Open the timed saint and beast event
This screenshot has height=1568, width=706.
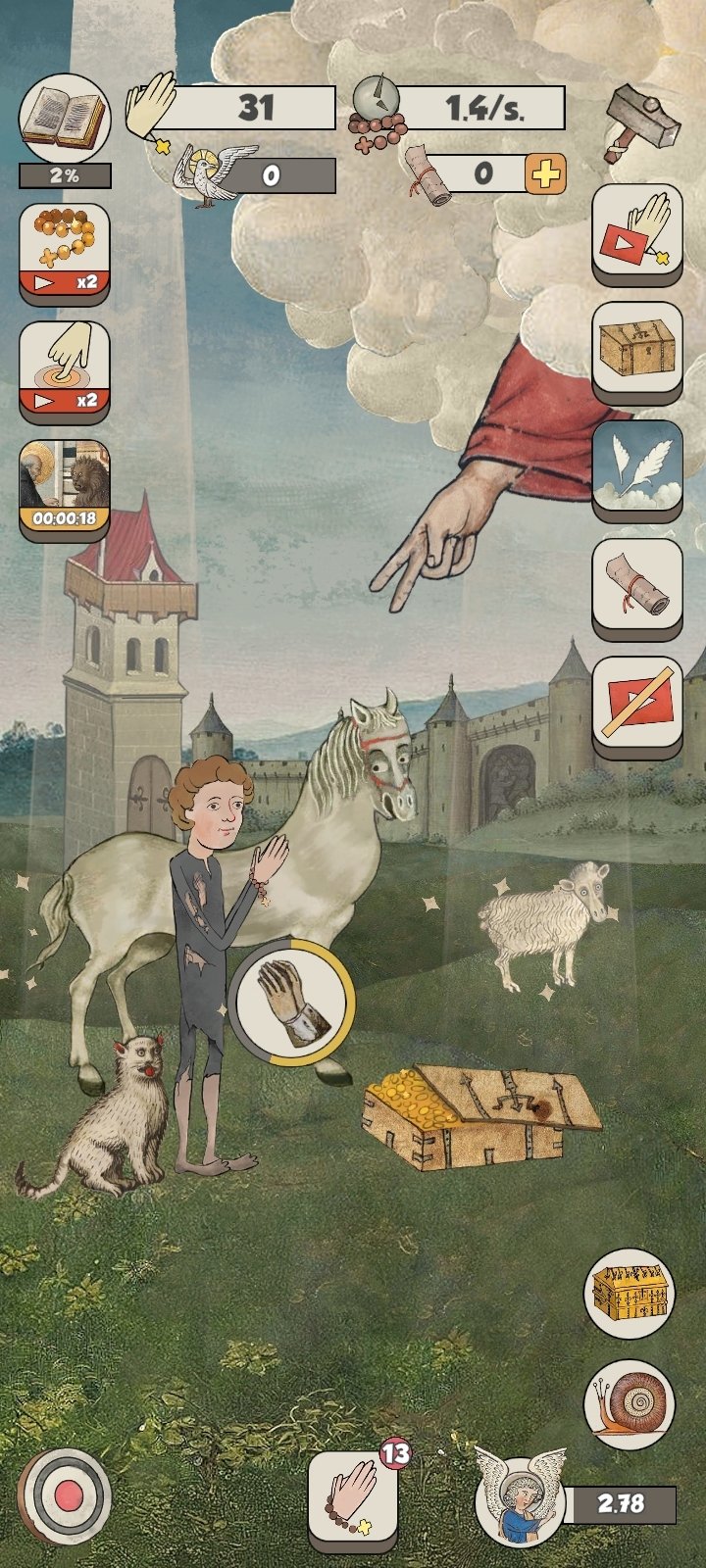tap(65, 483)
